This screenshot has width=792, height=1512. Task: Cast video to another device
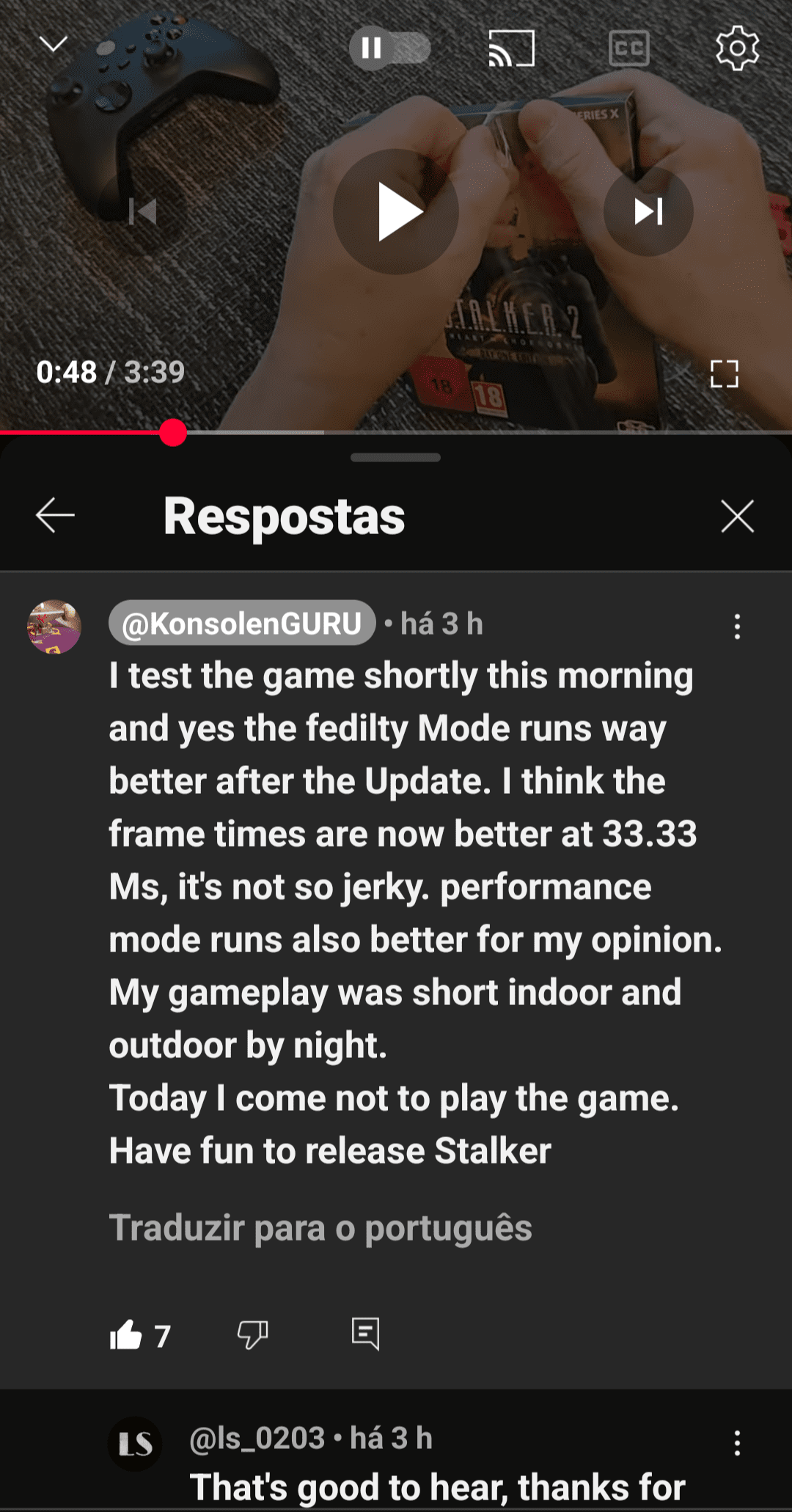click(x=511, y=48)
